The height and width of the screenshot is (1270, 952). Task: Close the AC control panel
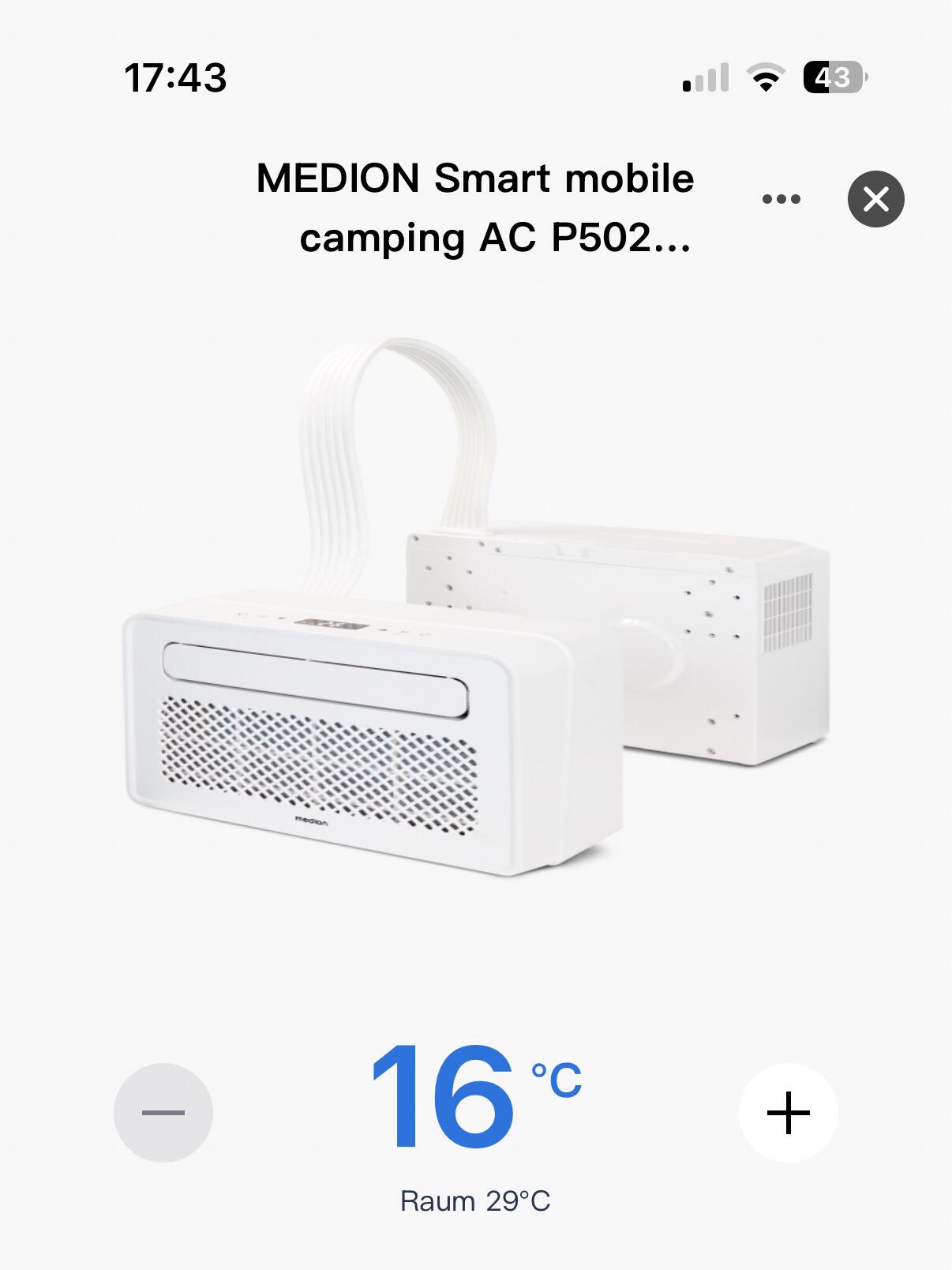click(x=876, y=199)
